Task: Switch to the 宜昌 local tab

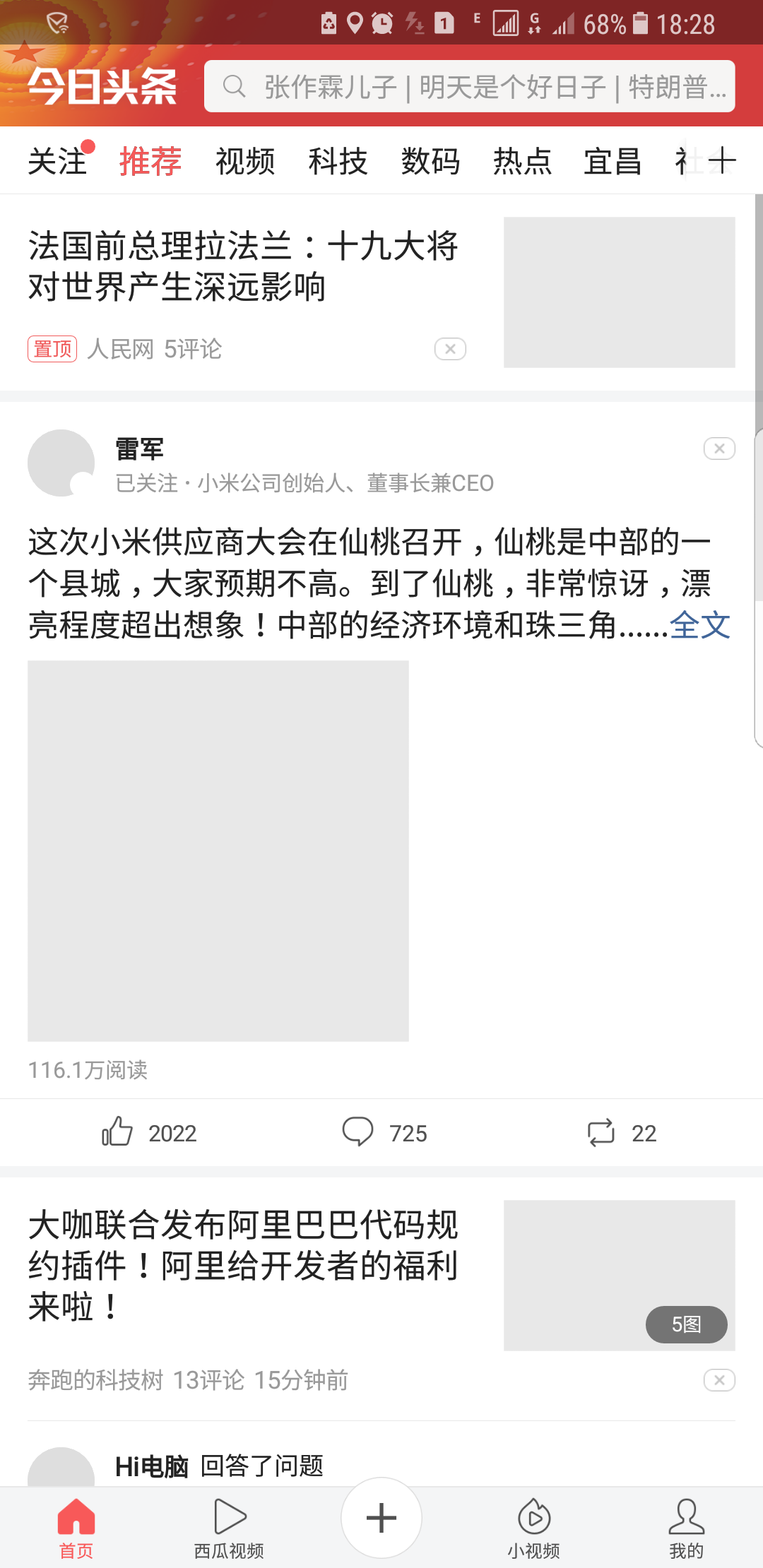Action: tap(613, 161)
